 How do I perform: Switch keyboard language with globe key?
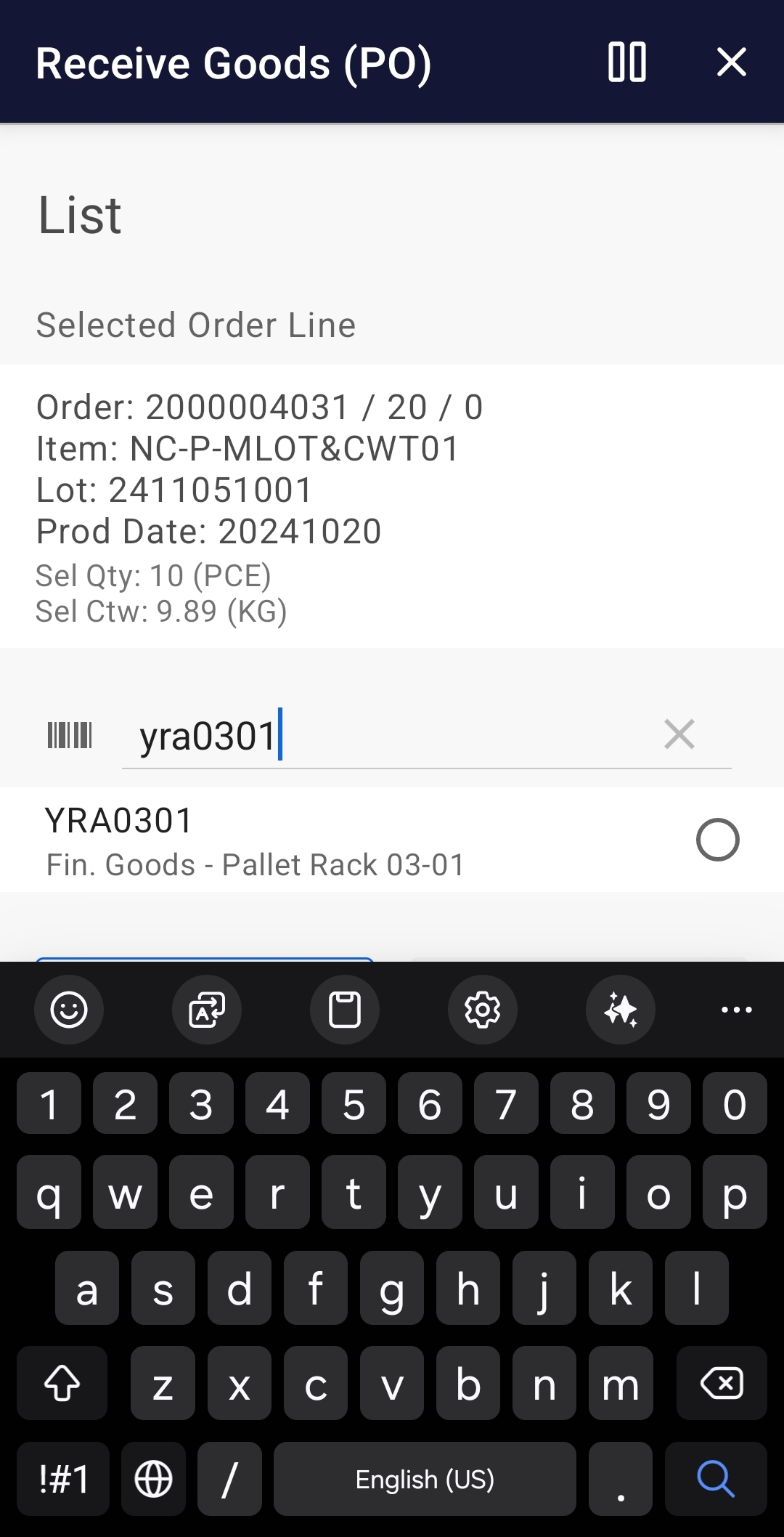tap(154, 1480)
